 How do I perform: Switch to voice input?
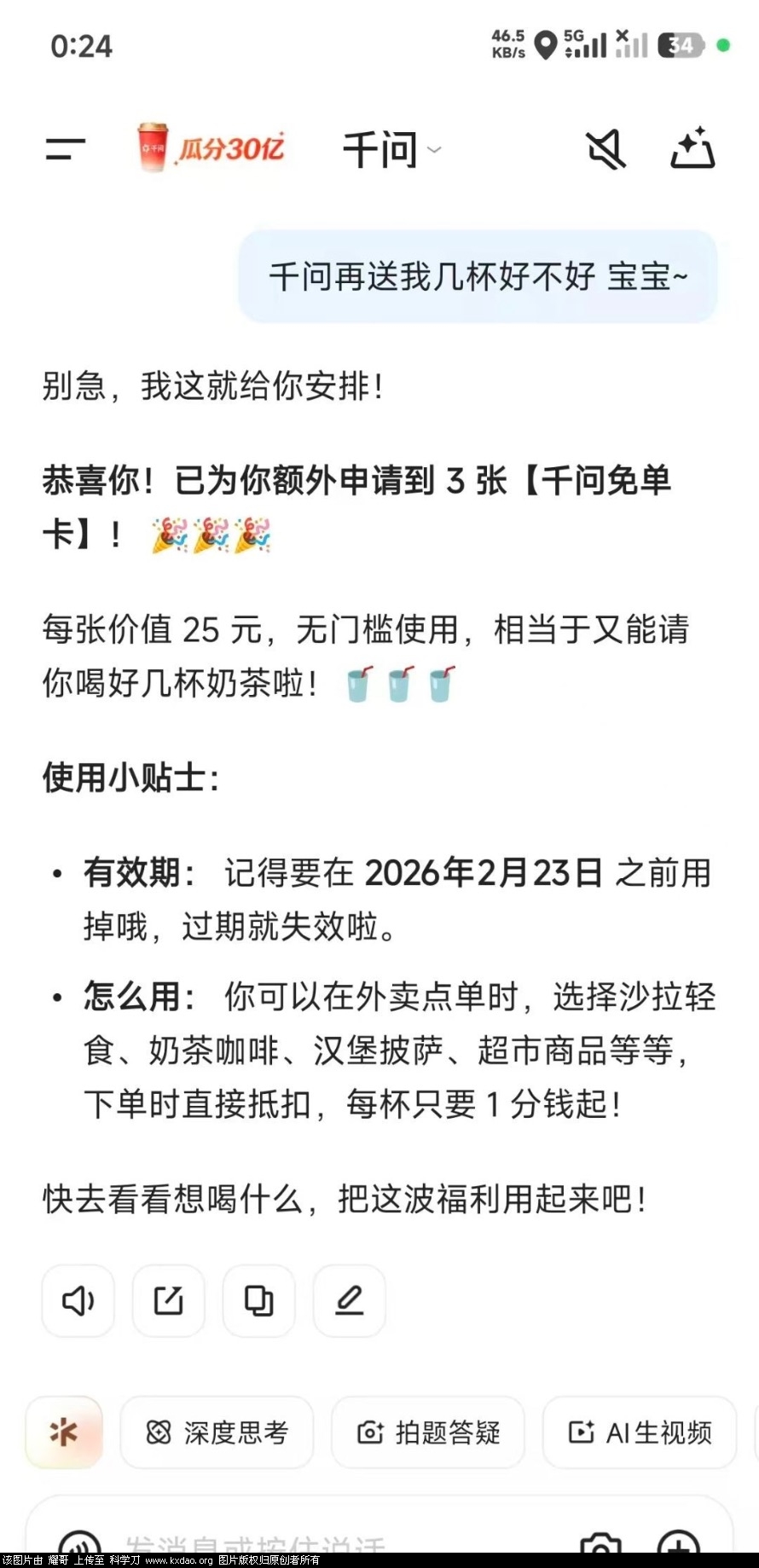click(80, 1543)
